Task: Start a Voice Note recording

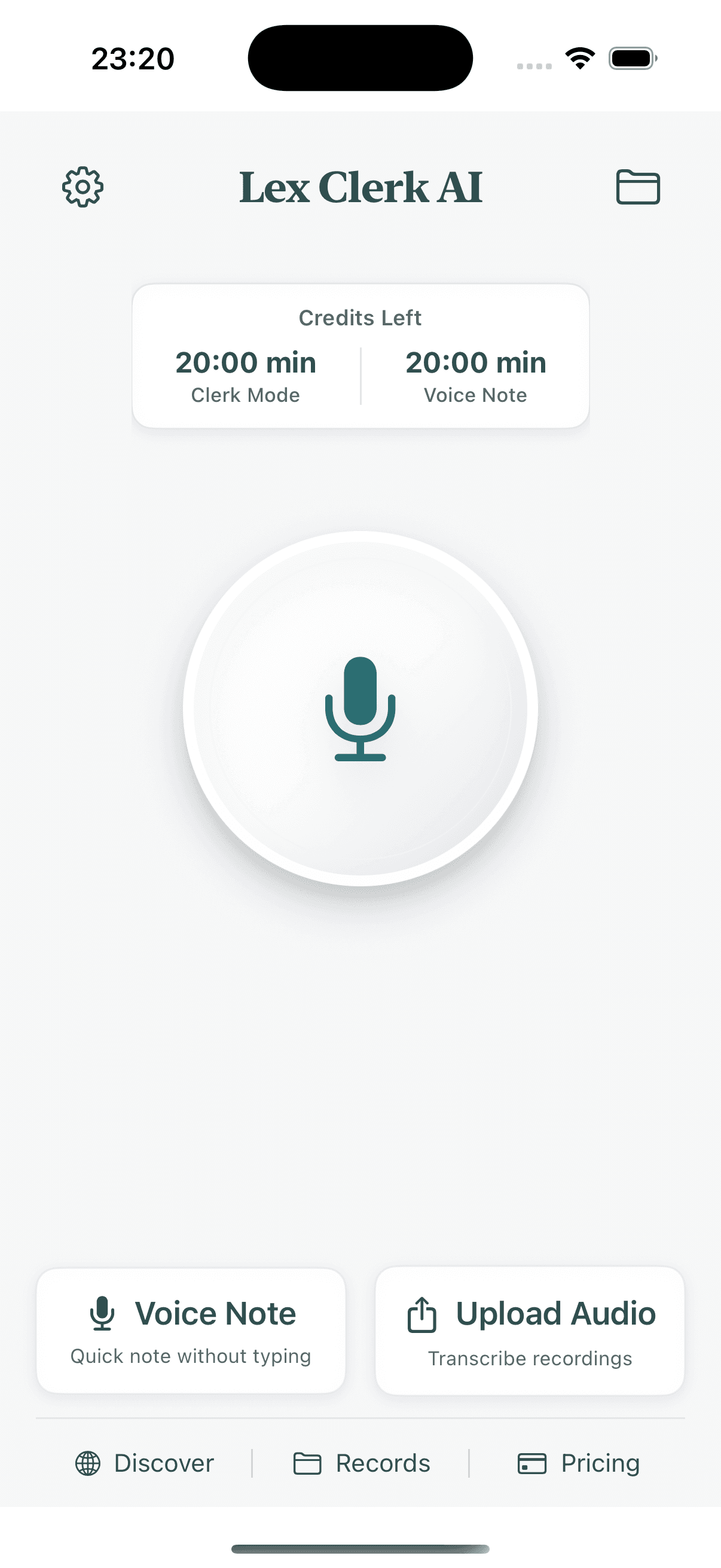Action: tap(191, 1331)
